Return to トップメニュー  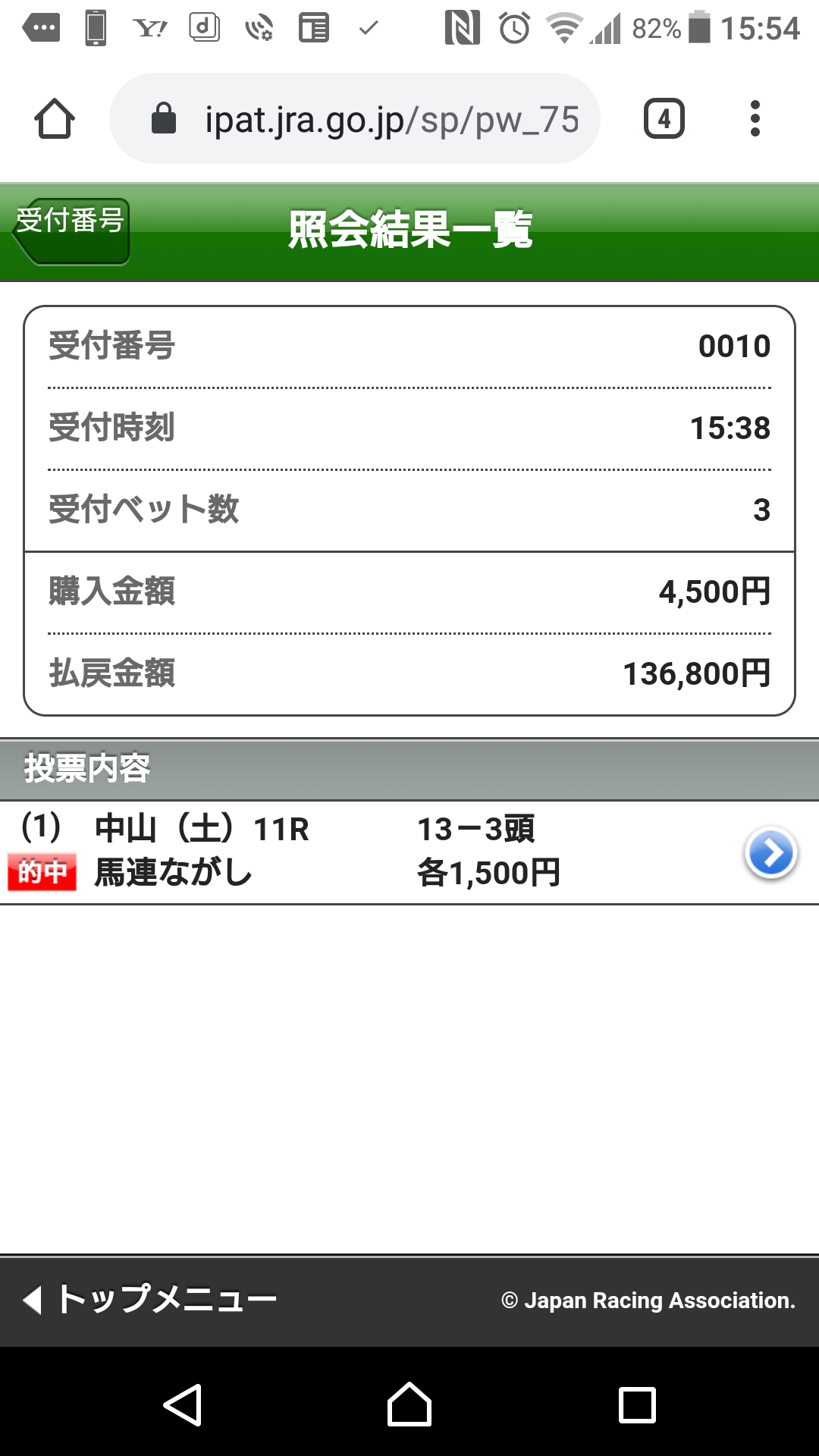pyautogui.click(x=152, y=1299)
